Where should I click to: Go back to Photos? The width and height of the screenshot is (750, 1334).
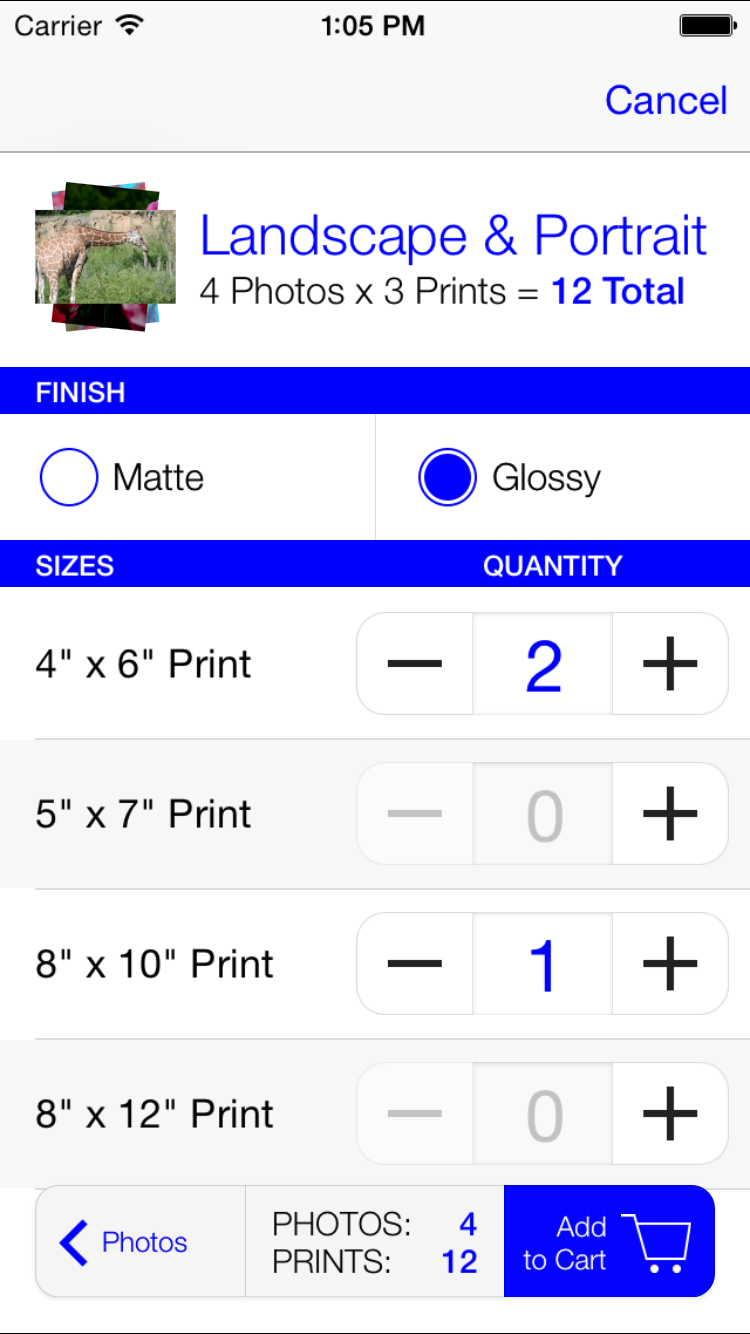pyautogui.click(x=125, y=1242)
